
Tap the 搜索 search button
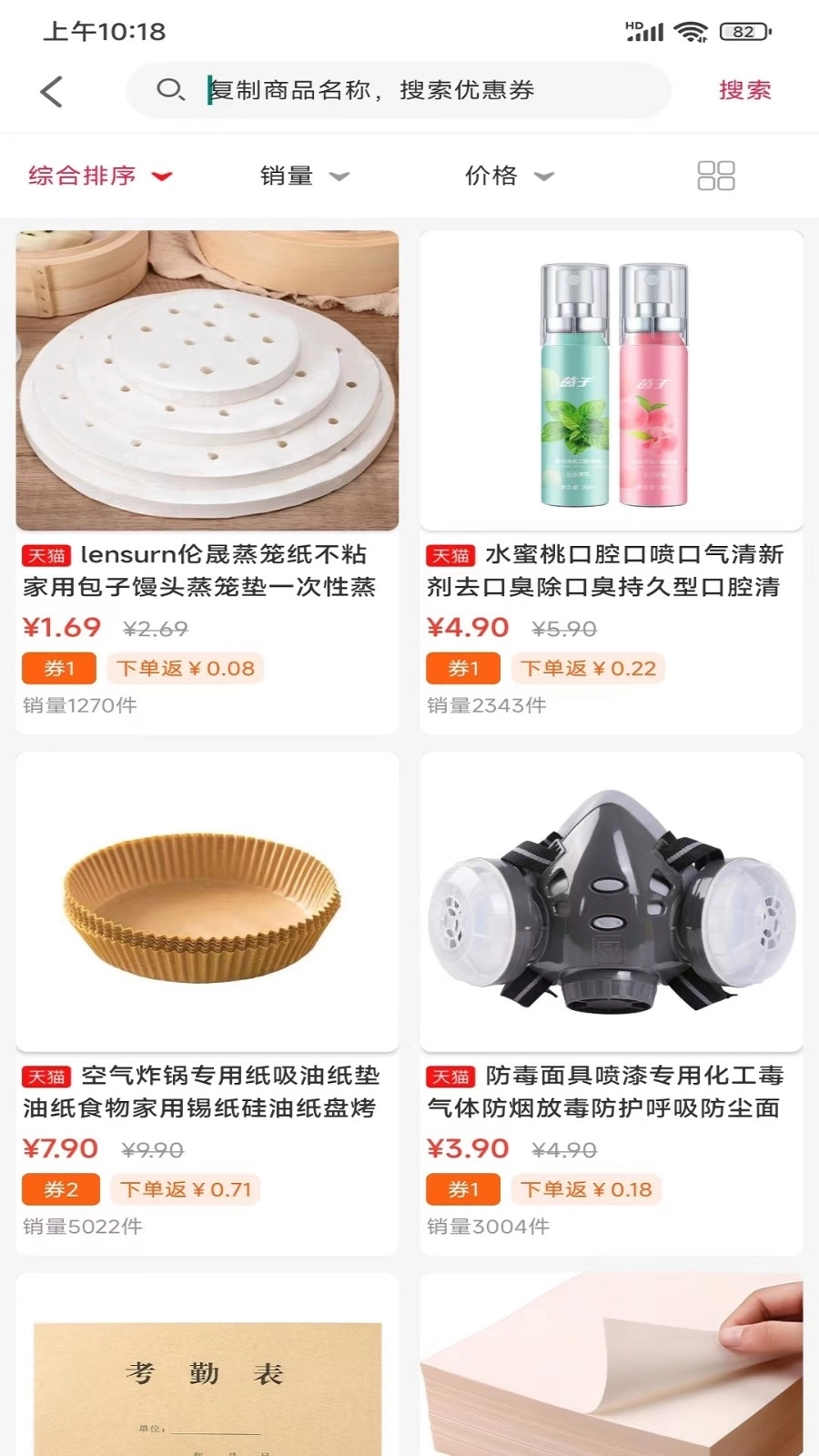pyautogui.click(x=744, y=90)
